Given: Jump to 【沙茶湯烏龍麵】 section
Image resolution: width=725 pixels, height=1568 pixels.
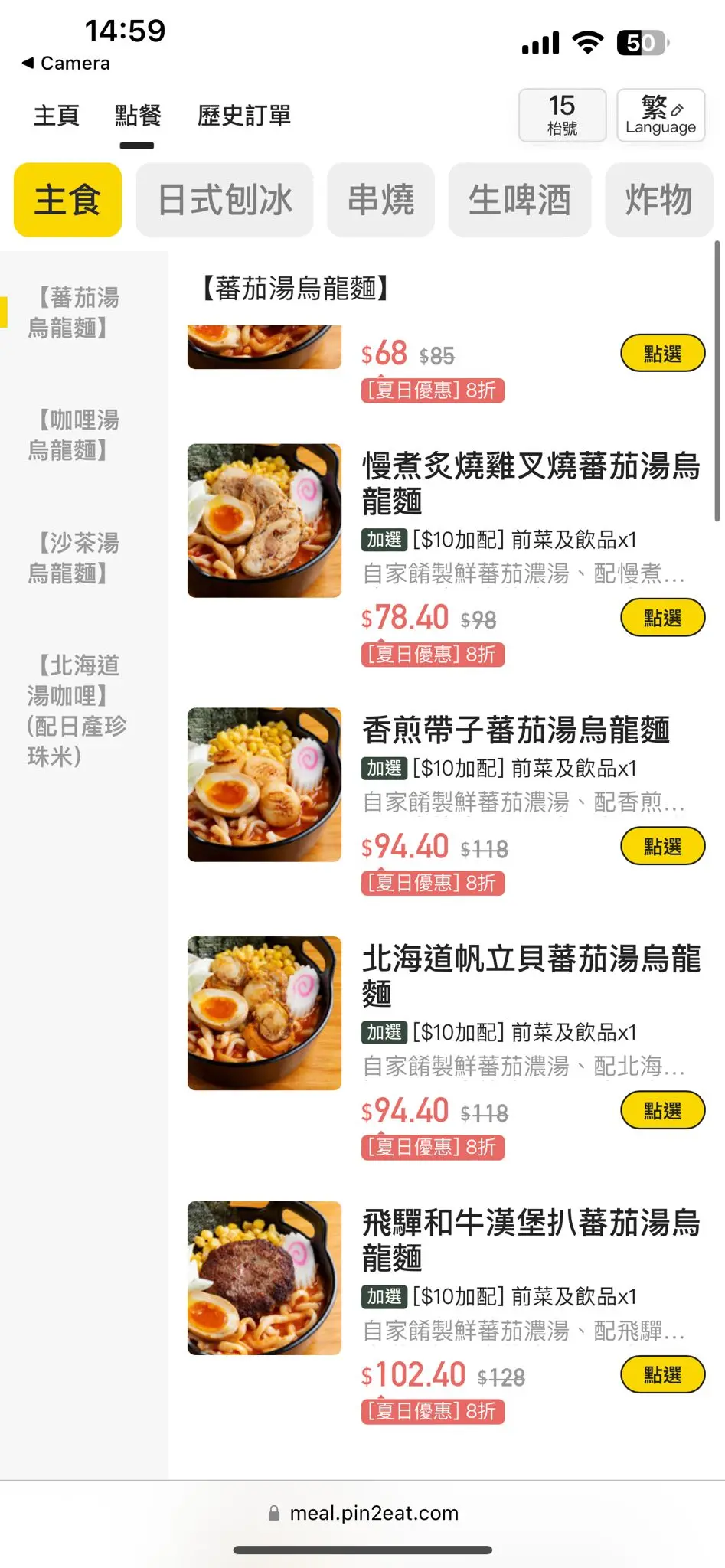Looking at the screenshot, I should (74, 557).
